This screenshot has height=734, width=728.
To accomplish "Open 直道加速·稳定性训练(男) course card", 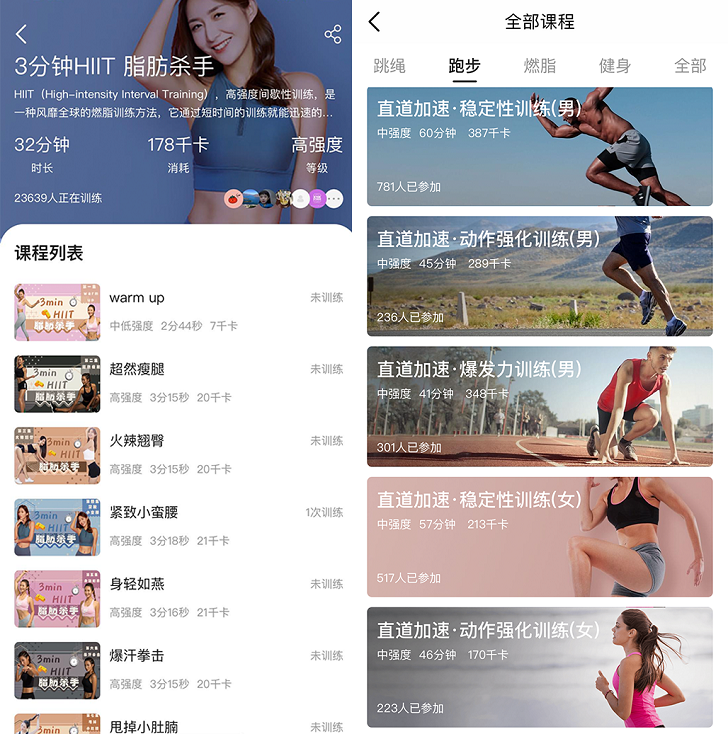I will click(540, 146).
